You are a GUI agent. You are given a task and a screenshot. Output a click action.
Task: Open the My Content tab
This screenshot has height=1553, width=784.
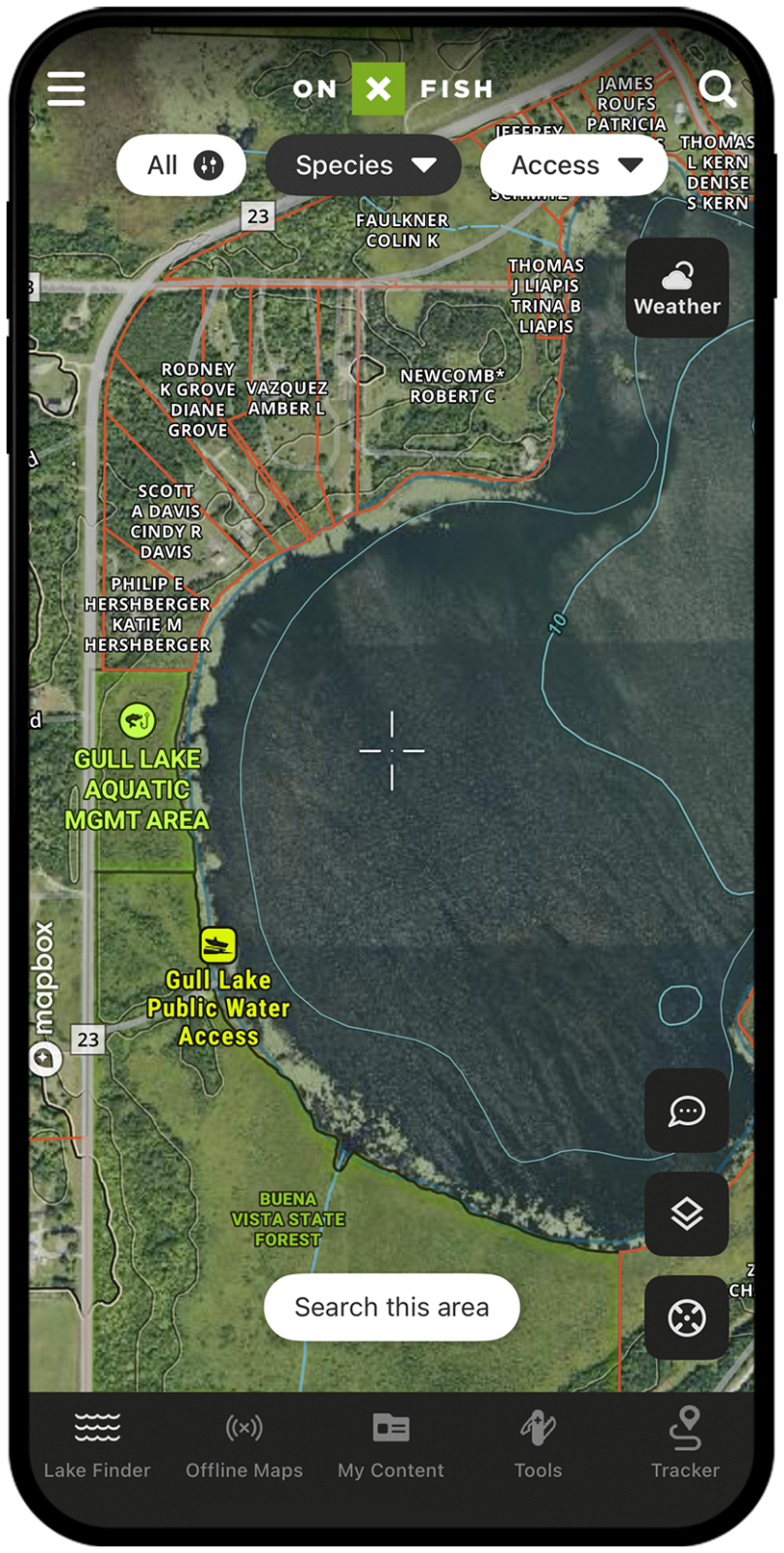click(x=391, y=1444)
